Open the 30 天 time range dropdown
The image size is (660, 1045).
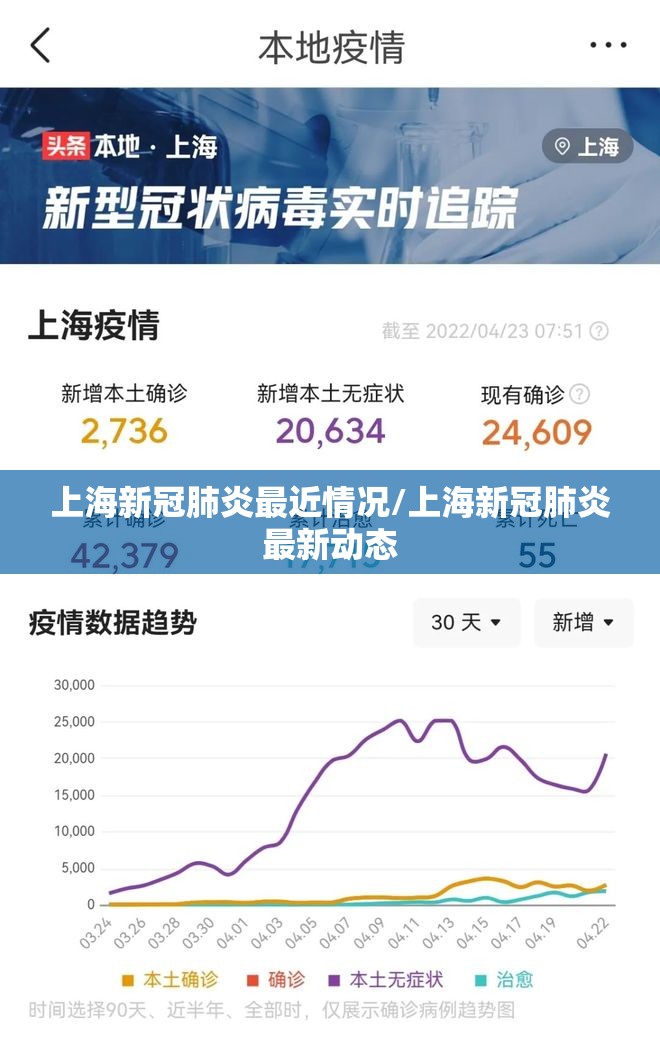(466, 623)
